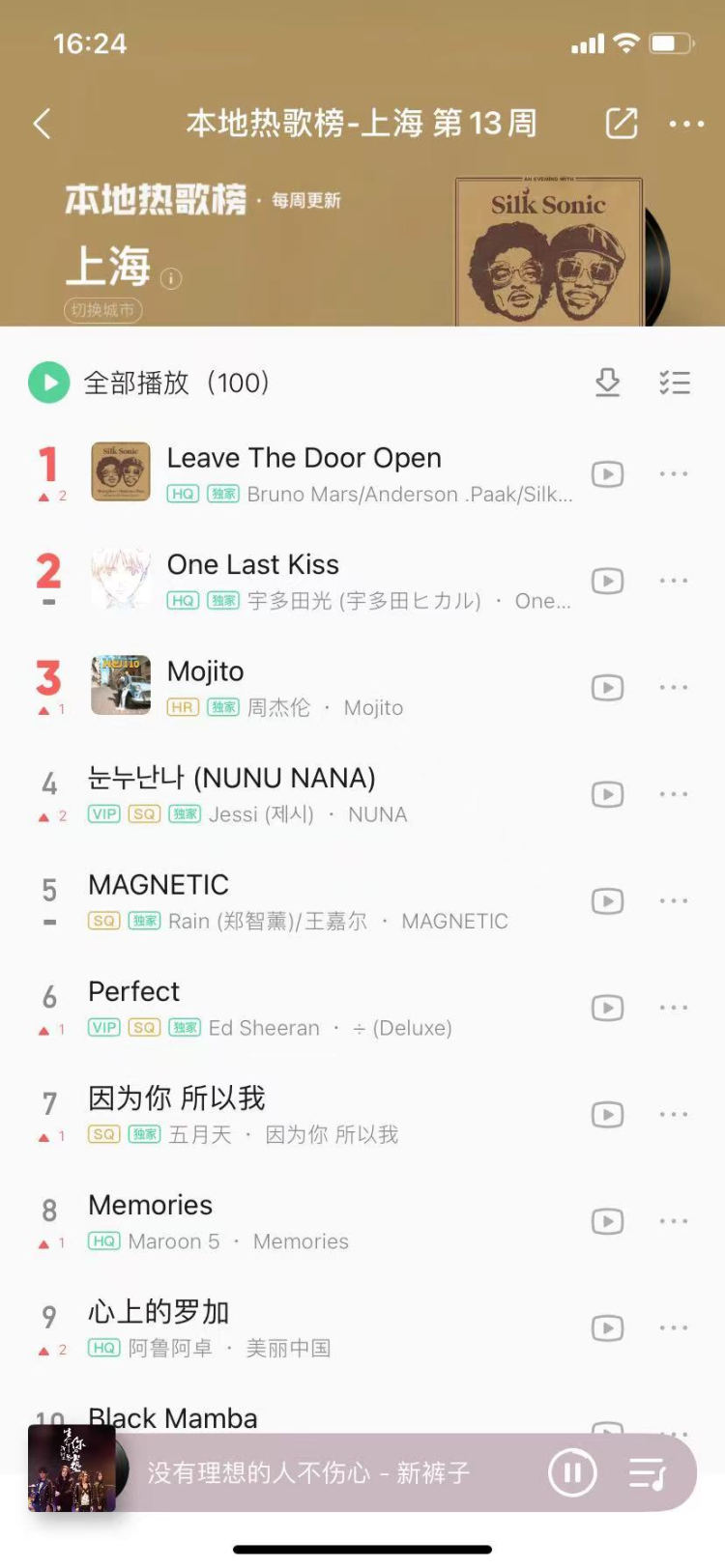Play the song Leave The Door Open
Image resolution: width=725 pixels, height=1568 pixels.
coord(304,458)
